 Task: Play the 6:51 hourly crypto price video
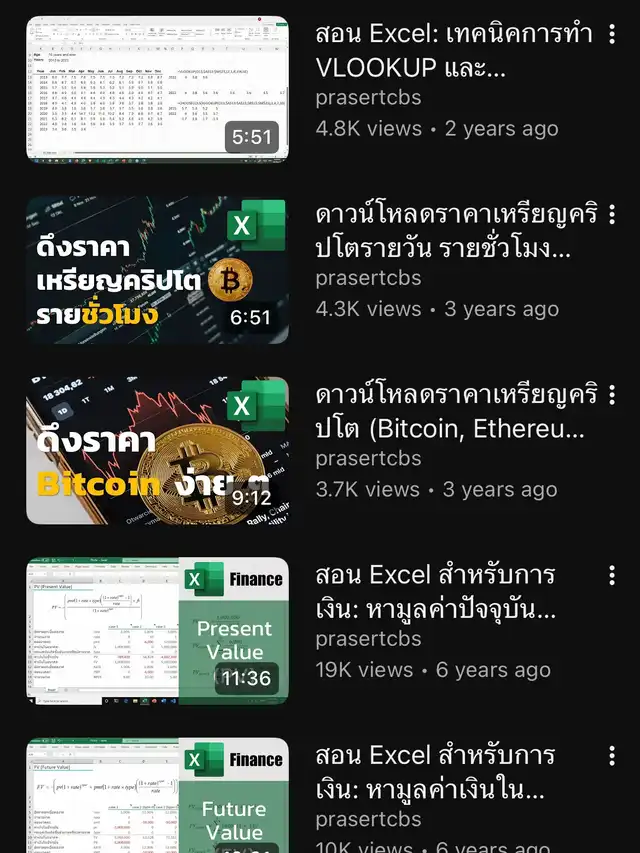157,269
